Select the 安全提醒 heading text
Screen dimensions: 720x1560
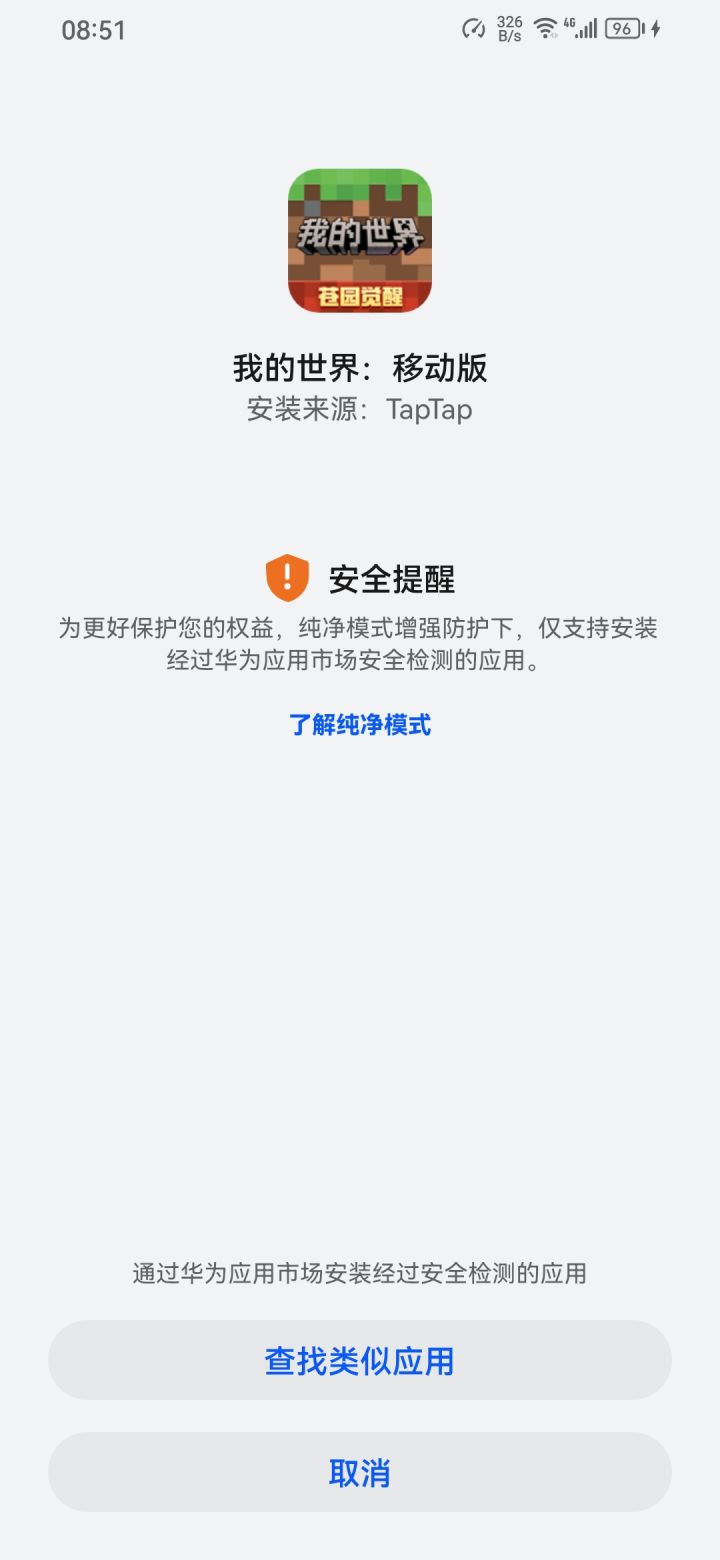389,578
